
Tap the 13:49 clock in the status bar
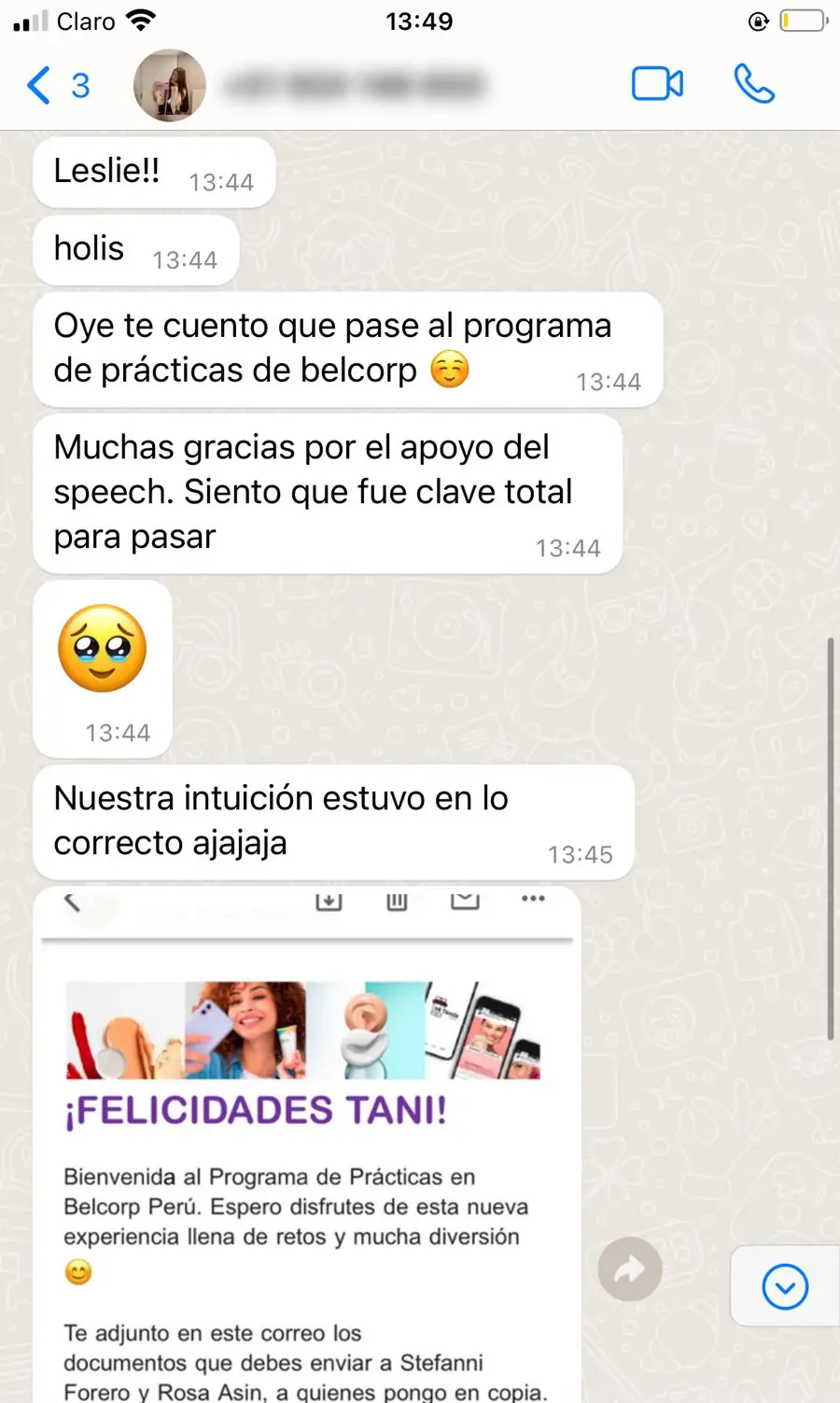tap(419, 21)
